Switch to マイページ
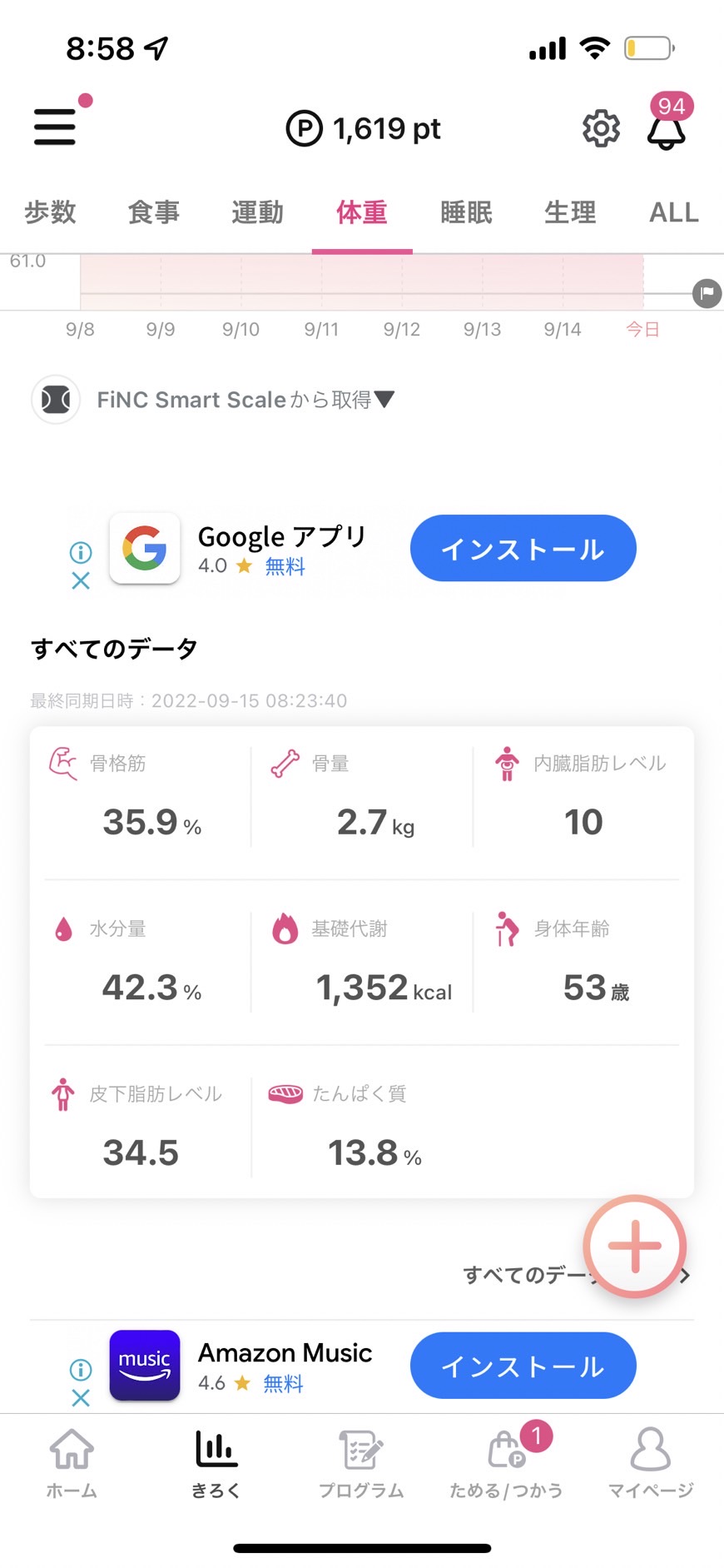Viewport: 724px width, 1568px height. pos(651,1464)
